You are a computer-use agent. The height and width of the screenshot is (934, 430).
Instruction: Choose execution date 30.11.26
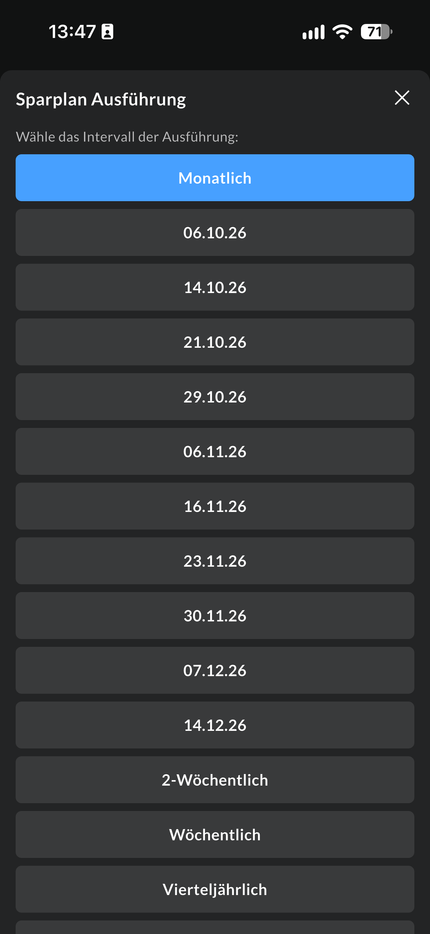point(215,615)
